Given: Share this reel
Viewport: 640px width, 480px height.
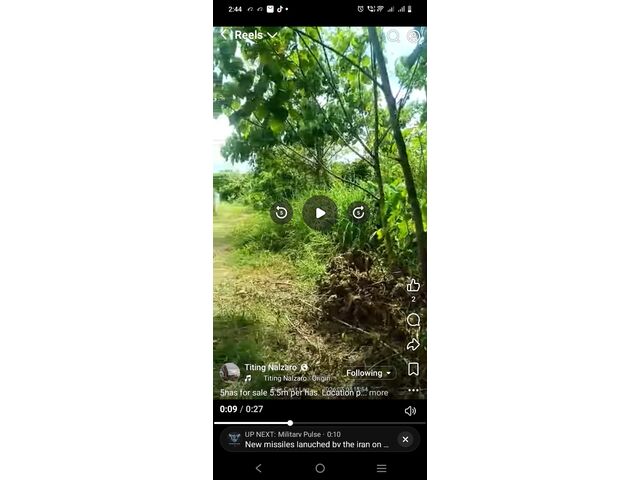Looking at the screenshot, I should click(x=413, y=344).
